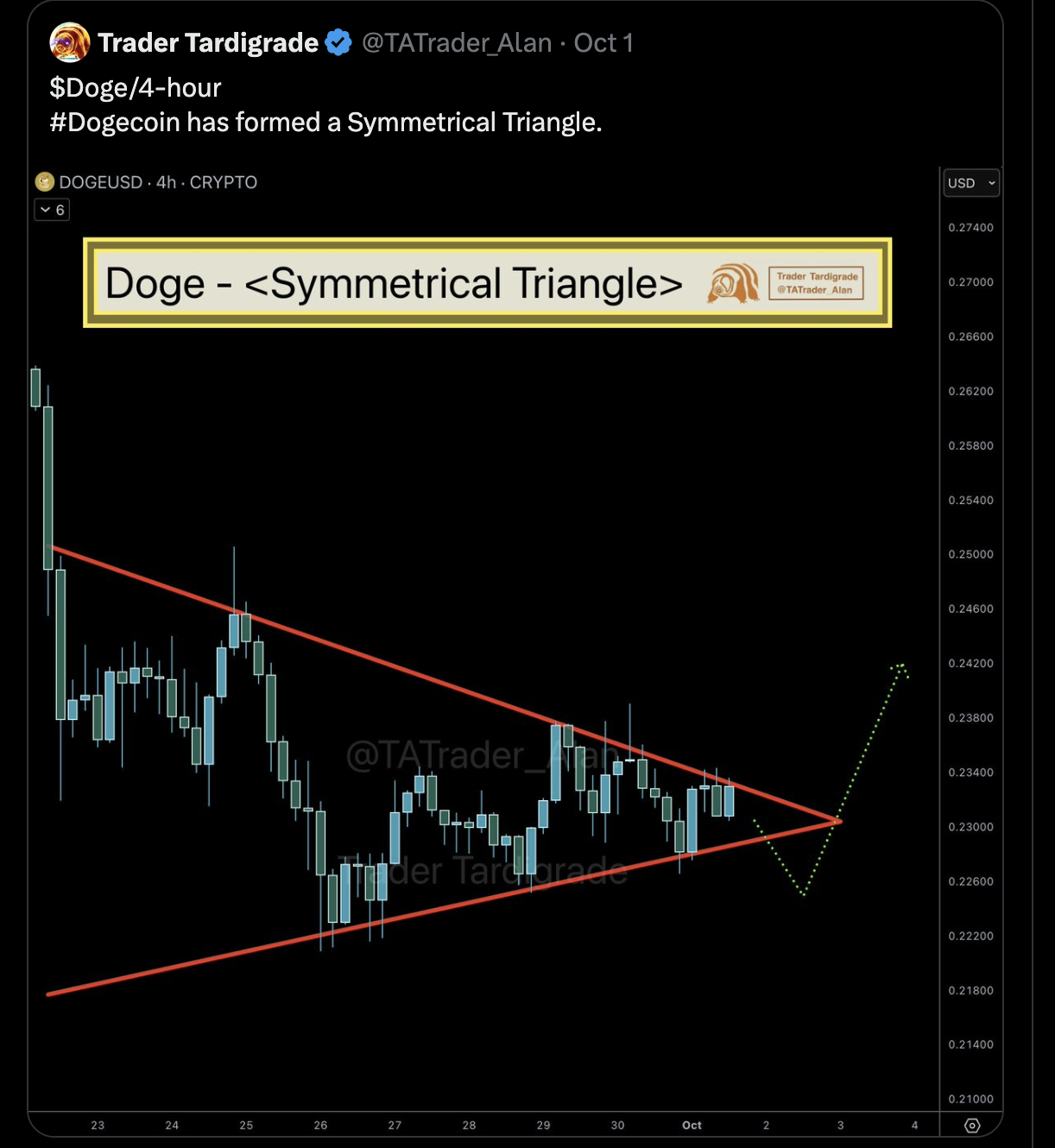Screen dimensions: 1055x1148
Task: Select the Oct label on the time axis
Action: [x=692, y=1125]
